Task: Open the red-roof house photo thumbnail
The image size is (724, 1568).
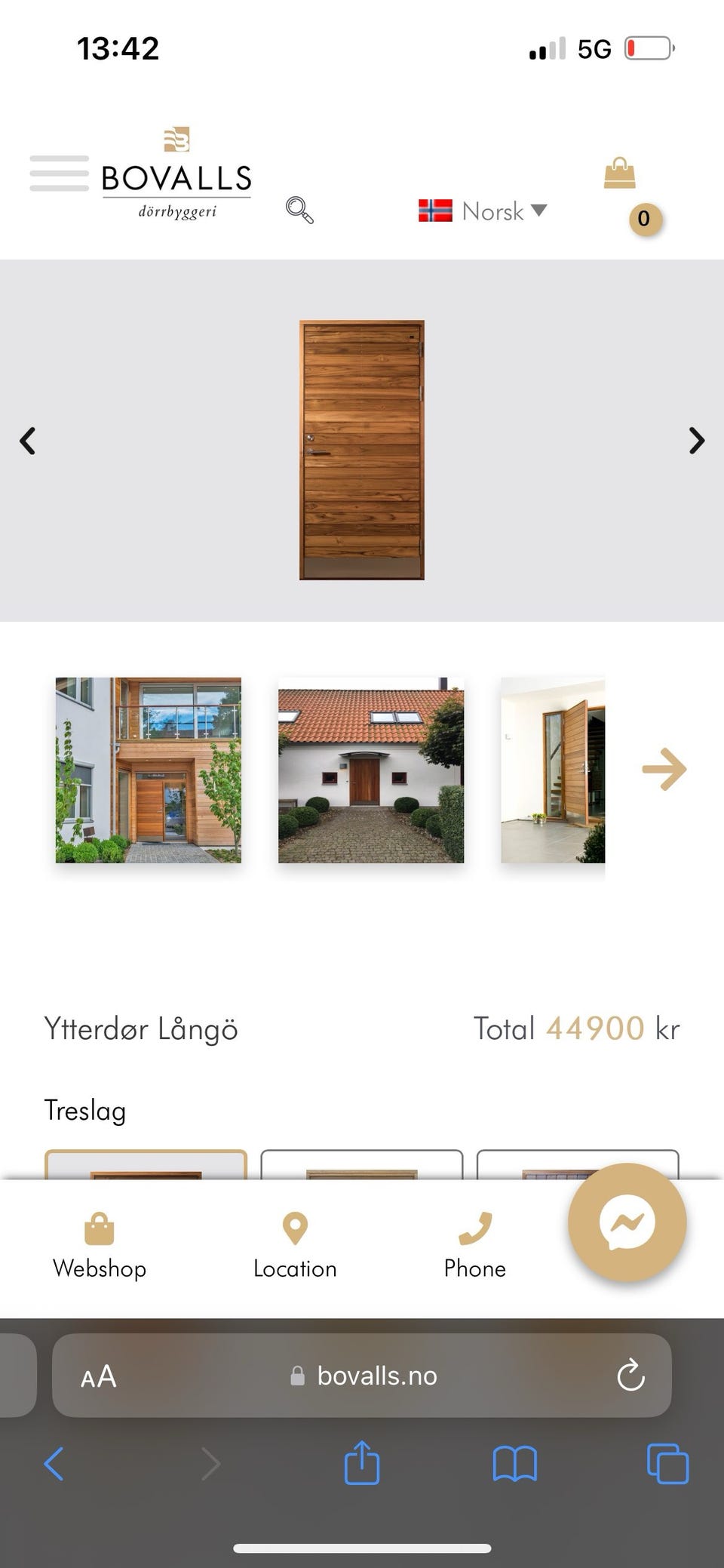Action: coord(371,771)
